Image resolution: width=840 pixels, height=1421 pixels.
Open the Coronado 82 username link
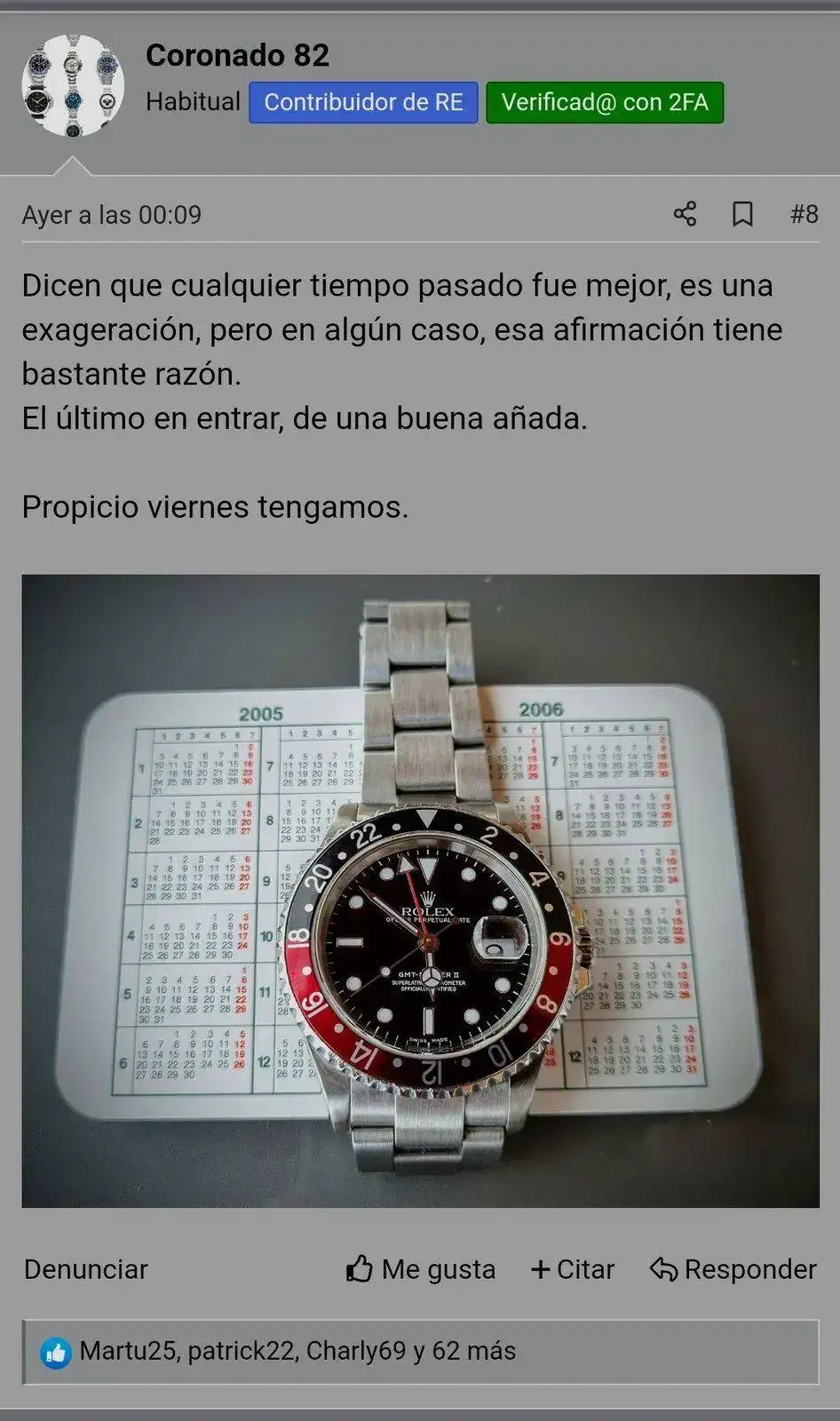click(237, 55)
